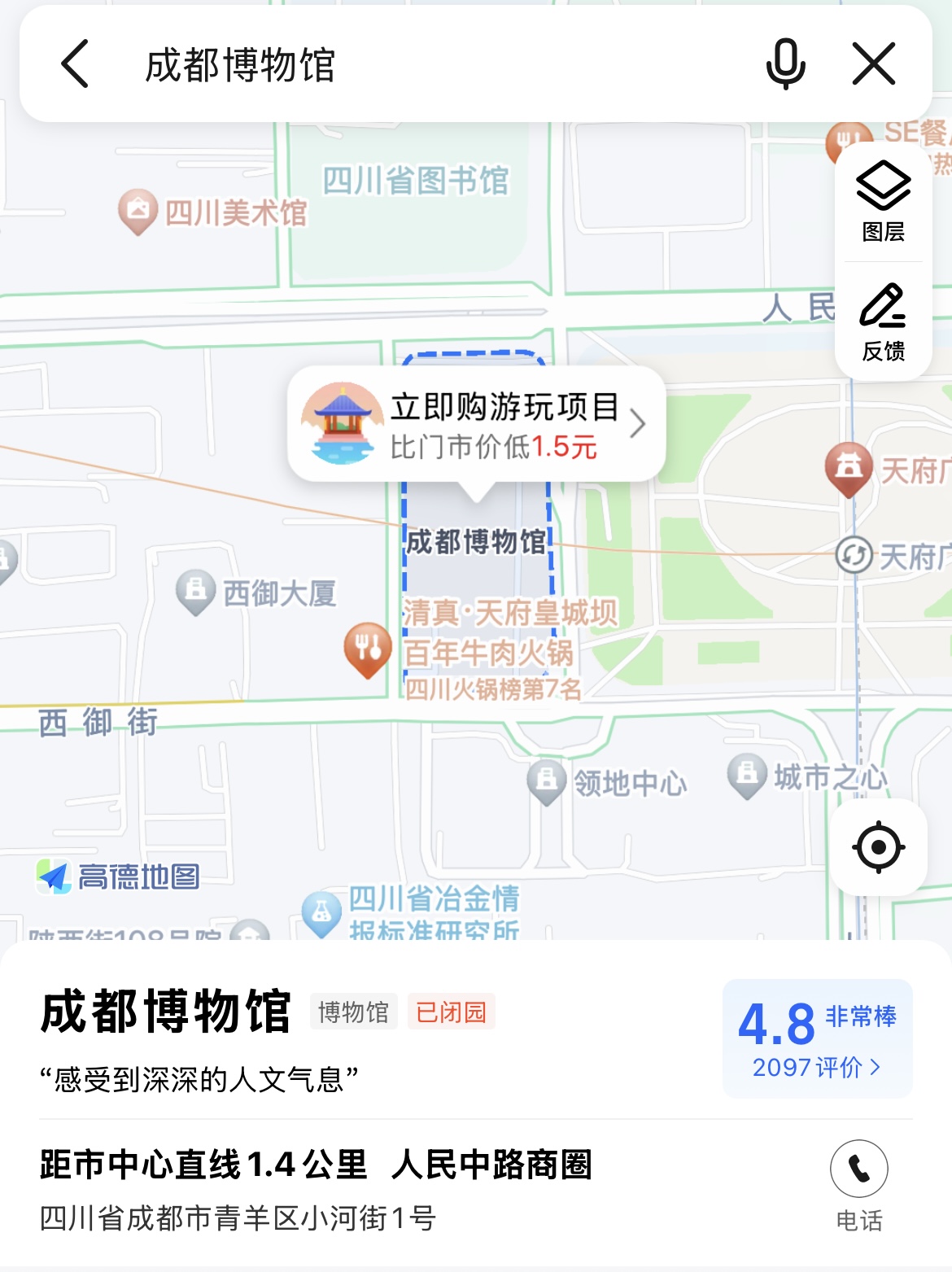View the 2097 评价 reviews
This screenshot has height=1272, width=952.
(816, 1067)
